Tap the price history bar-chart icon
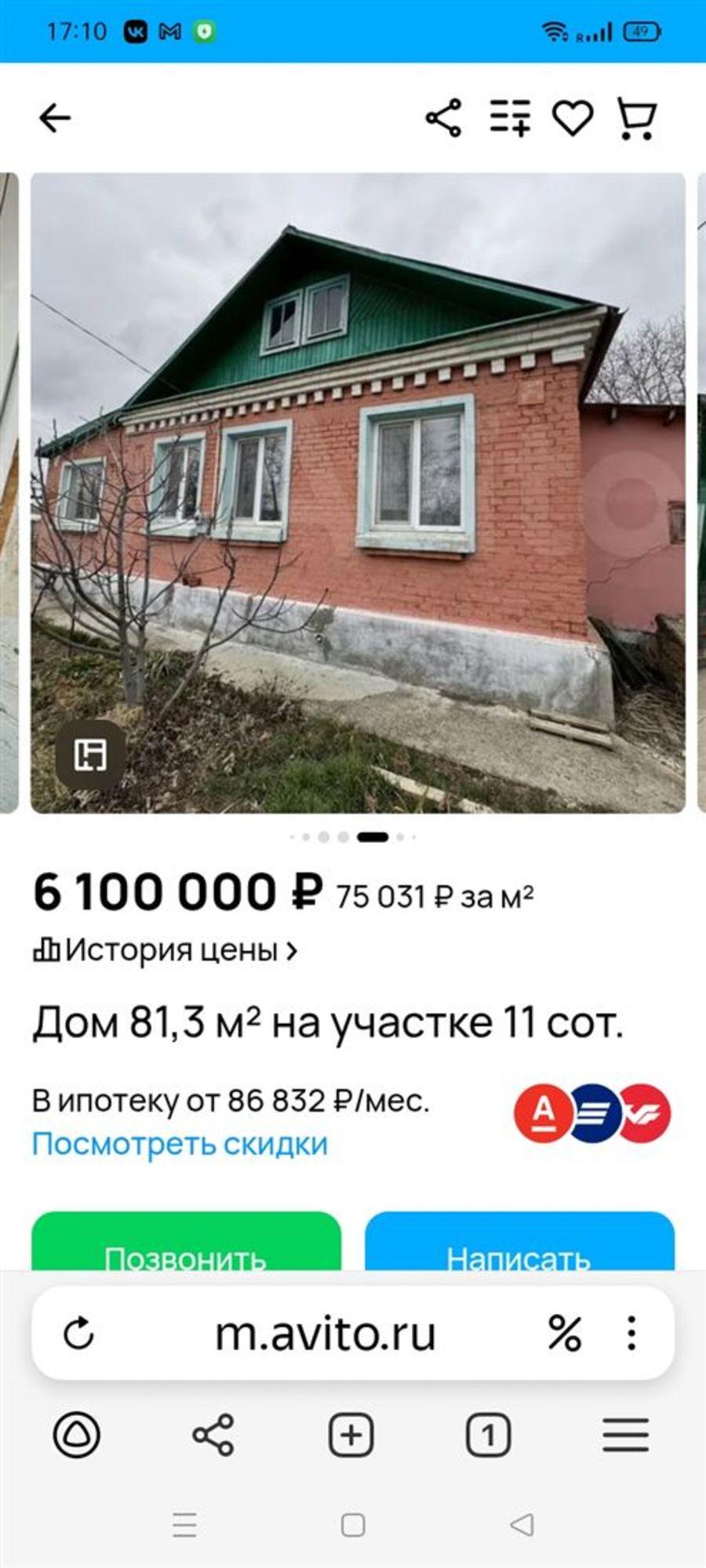 coord(47,950)
